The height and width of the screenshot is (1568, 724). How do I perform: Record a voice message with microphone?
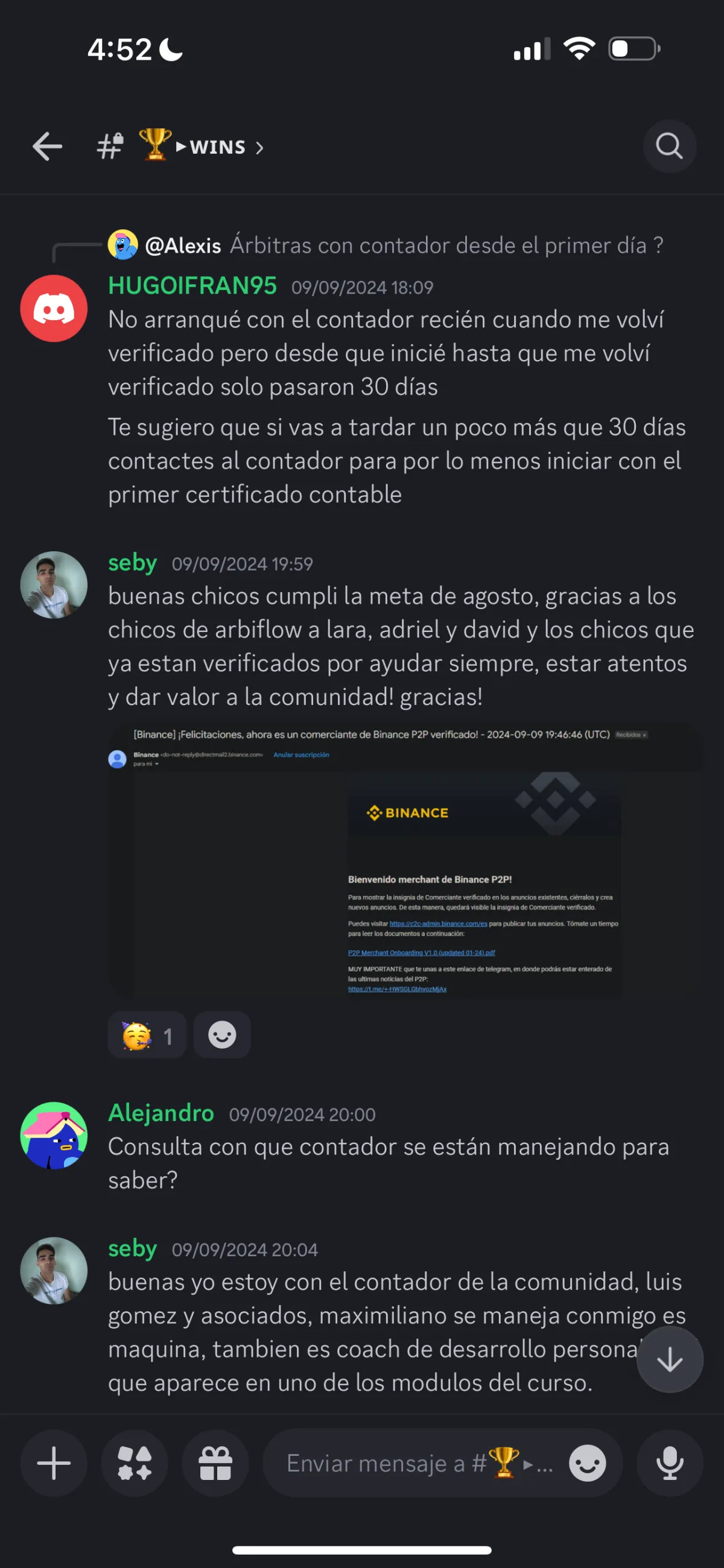670,1462
